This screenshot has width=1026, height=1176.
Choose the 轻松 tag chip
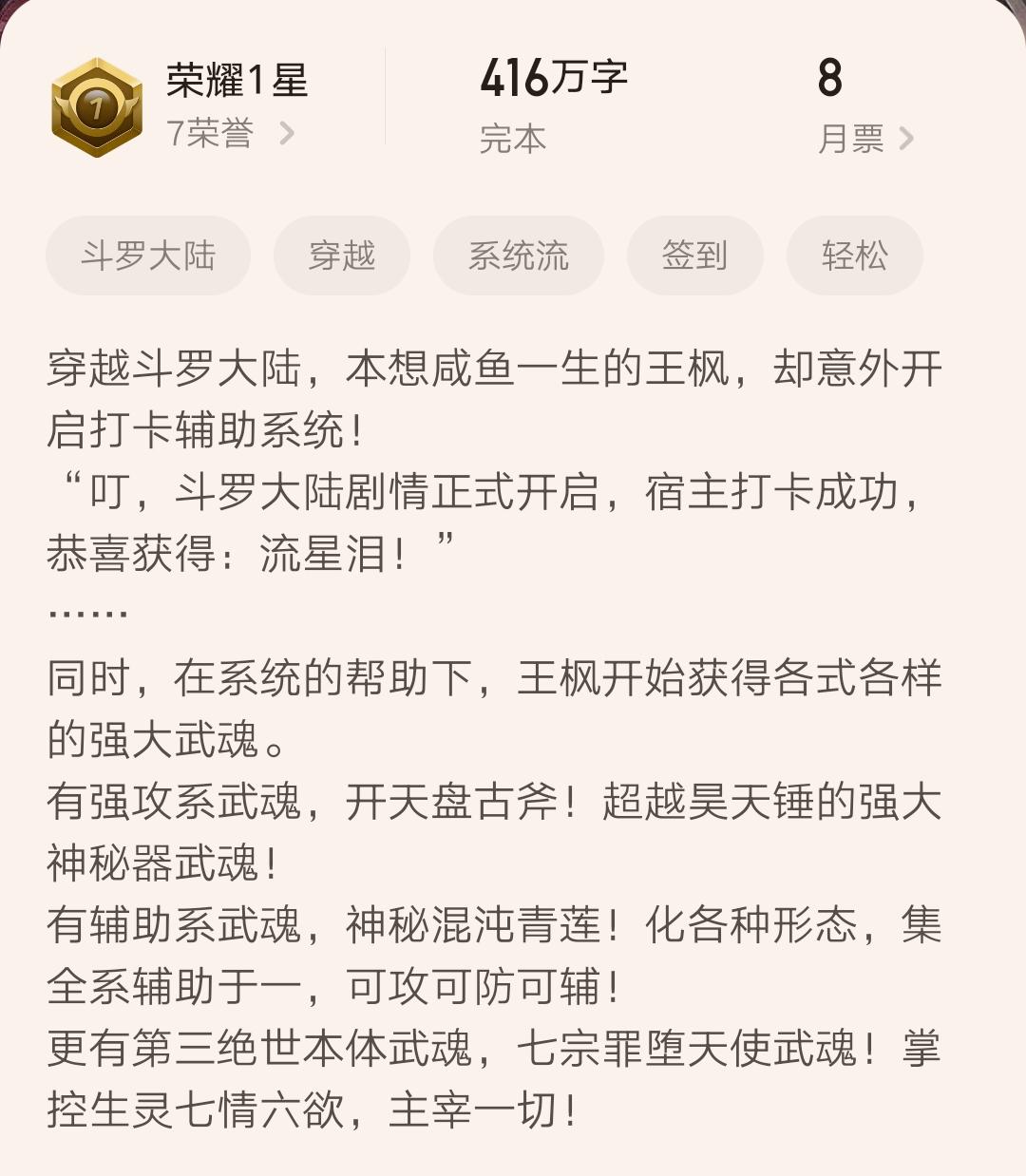point(855,256)
